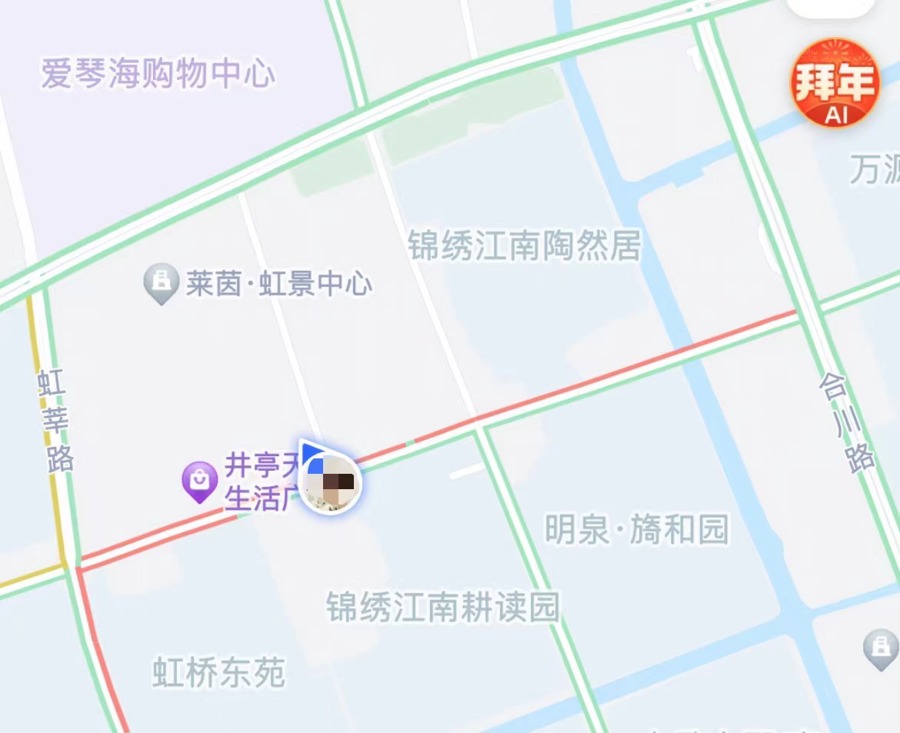Tap the current location avatar marker
This screenshot has height=733, width=900.
pyautogui.click(x=332, y=482)
